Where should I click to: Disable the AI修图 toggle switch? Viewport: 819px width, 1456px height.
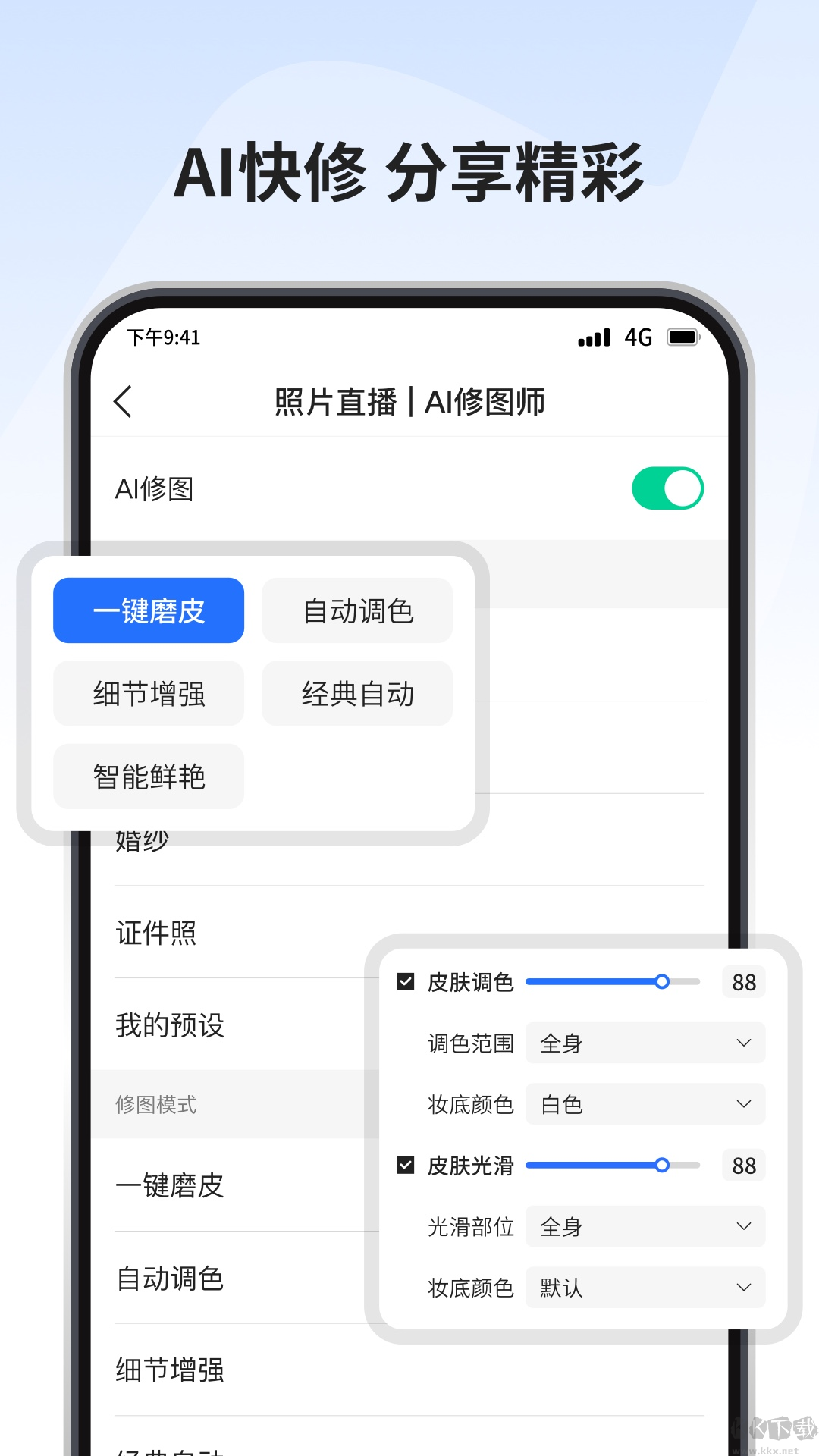667,488
